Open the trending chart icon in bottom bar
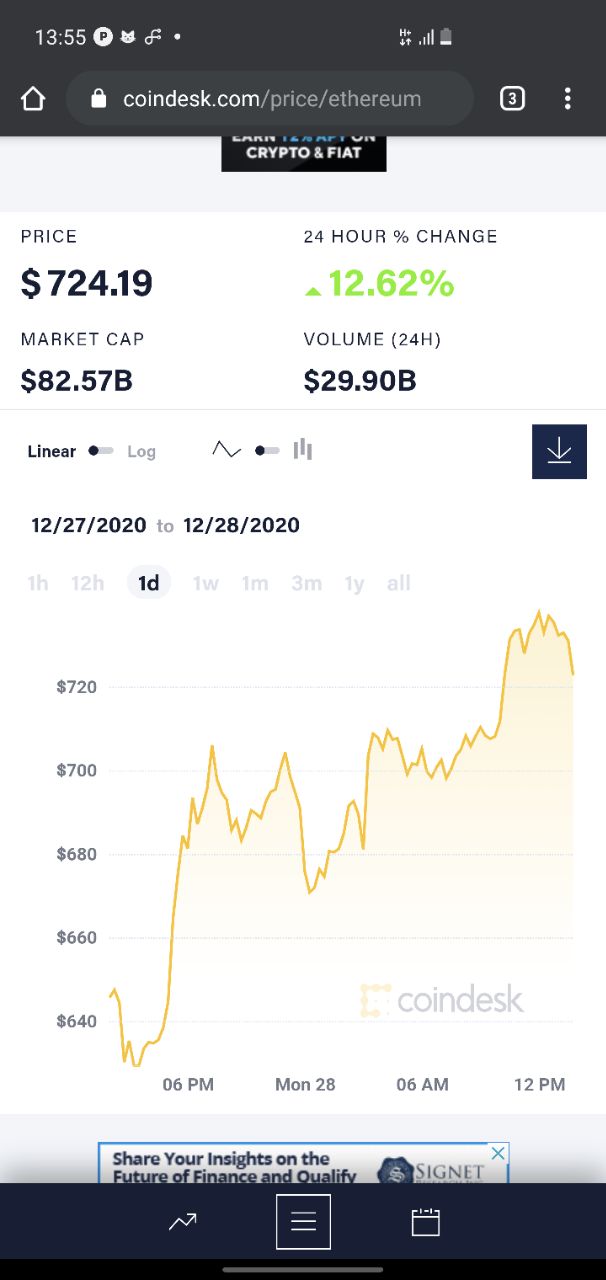 click(x=183, y=1221)
